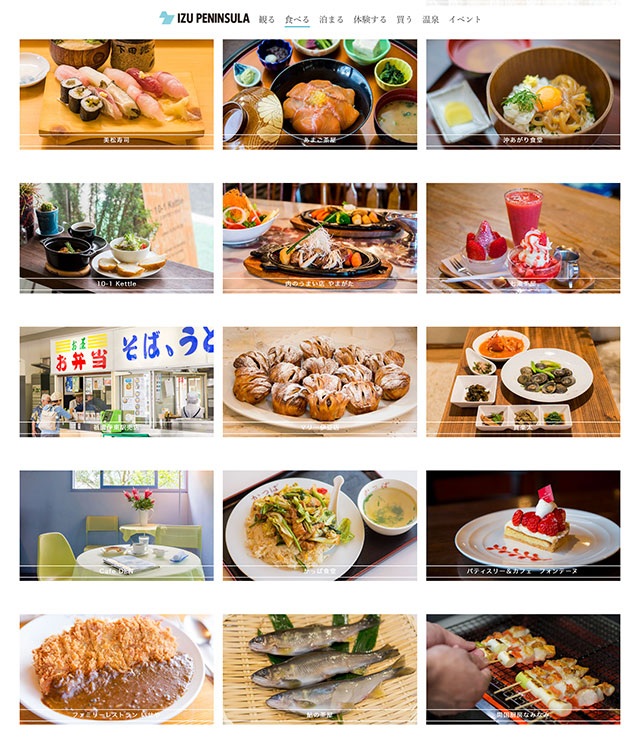The width and height of the screenshot is (640, 747).
Task: Open the 肉のうまい店 やまがた tile
Action: (x=319, y=237)
